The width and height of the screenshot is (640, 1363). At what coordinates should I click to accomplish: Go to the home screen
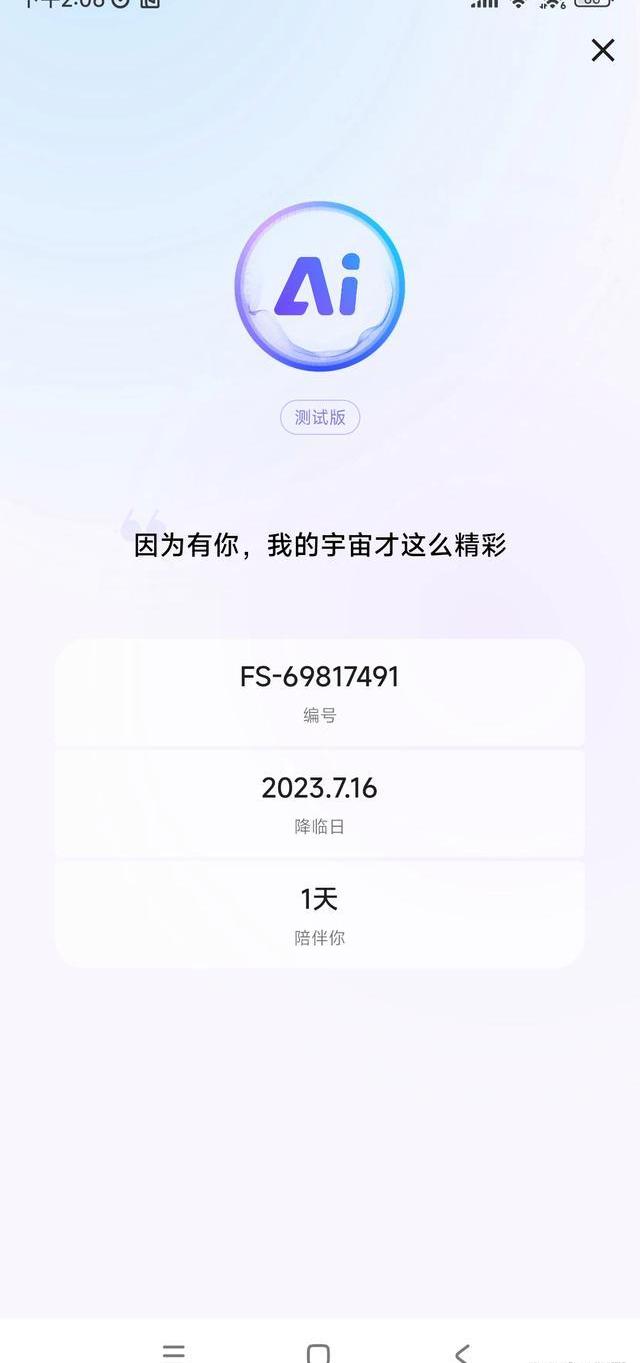[318, 1353]
